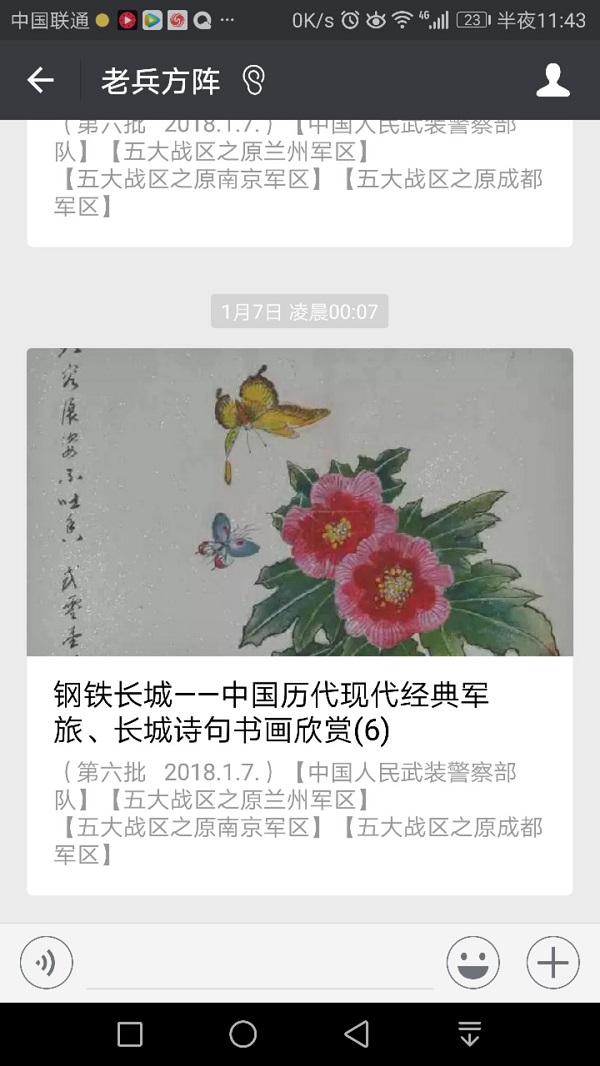The image size is (600, 1066).
Task: Open the emoji picker
Action: point(473,963)
